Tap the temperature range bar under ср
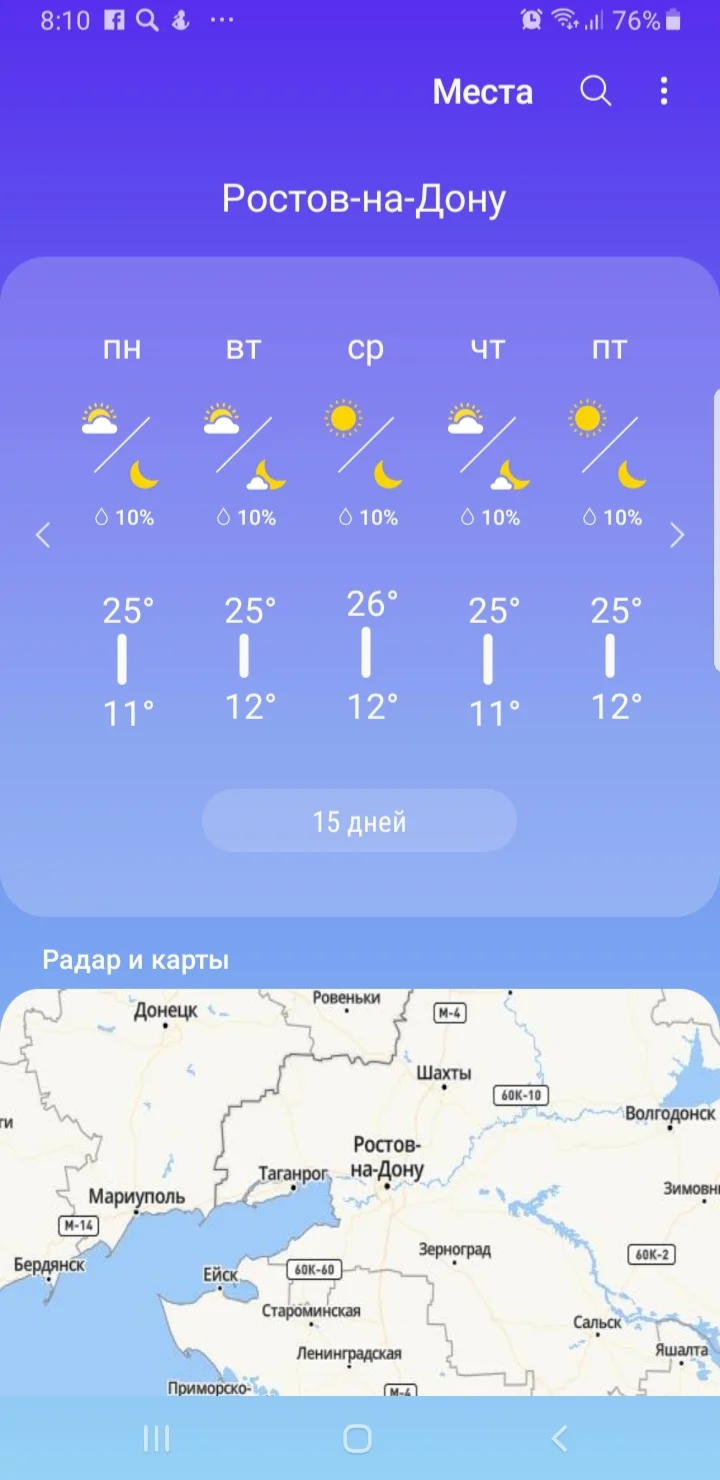720x1480 pixels. (x=366, y=650)
